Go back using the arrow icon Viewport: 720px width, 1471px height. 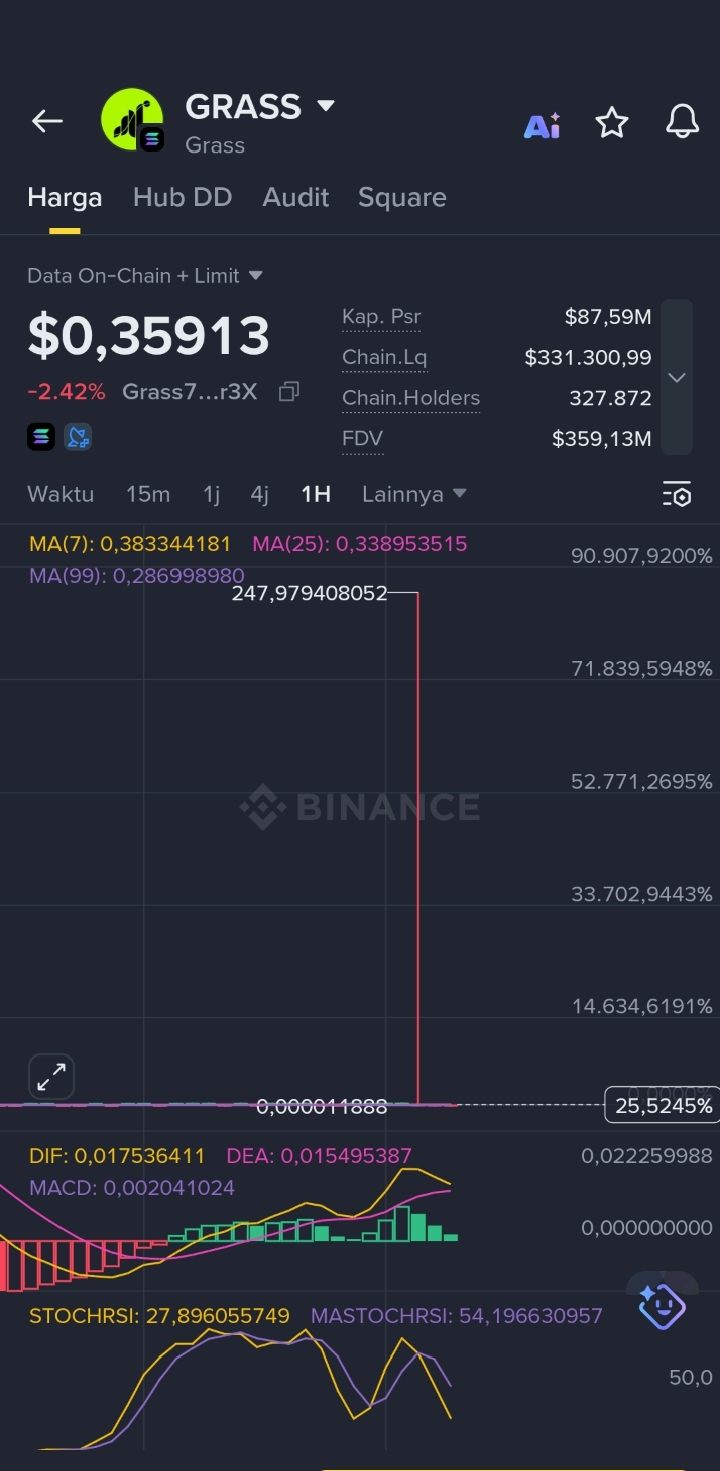(x=47, y=121)
